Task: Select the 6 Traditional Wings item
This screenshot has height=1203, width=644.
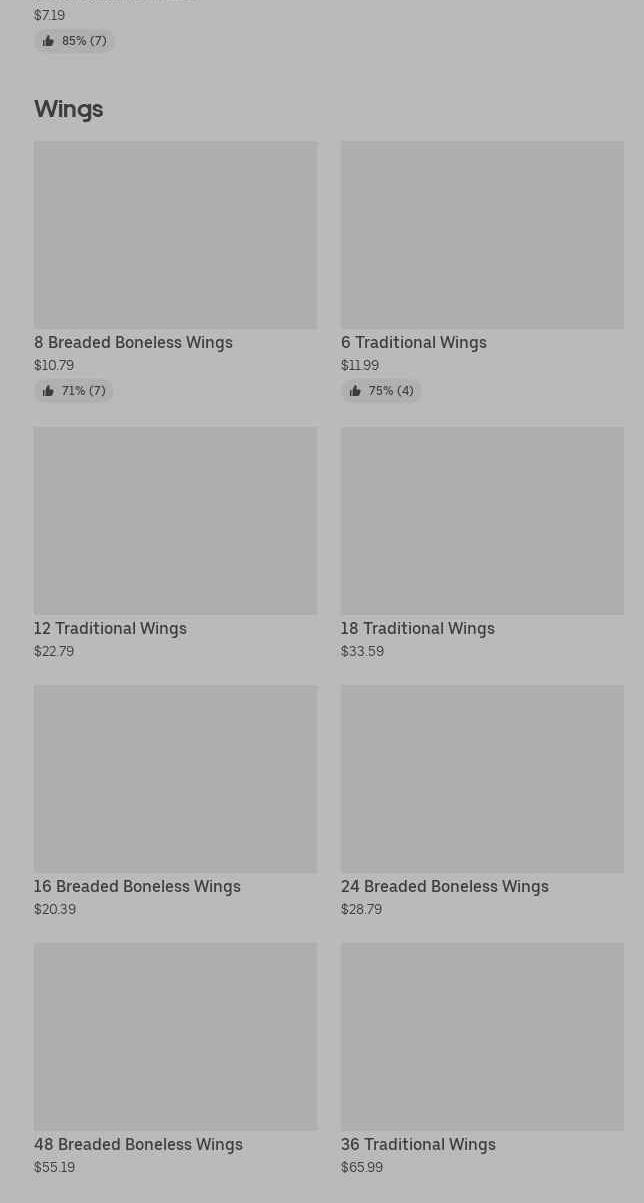Action: pyautogui.click(x=482, y=270)
